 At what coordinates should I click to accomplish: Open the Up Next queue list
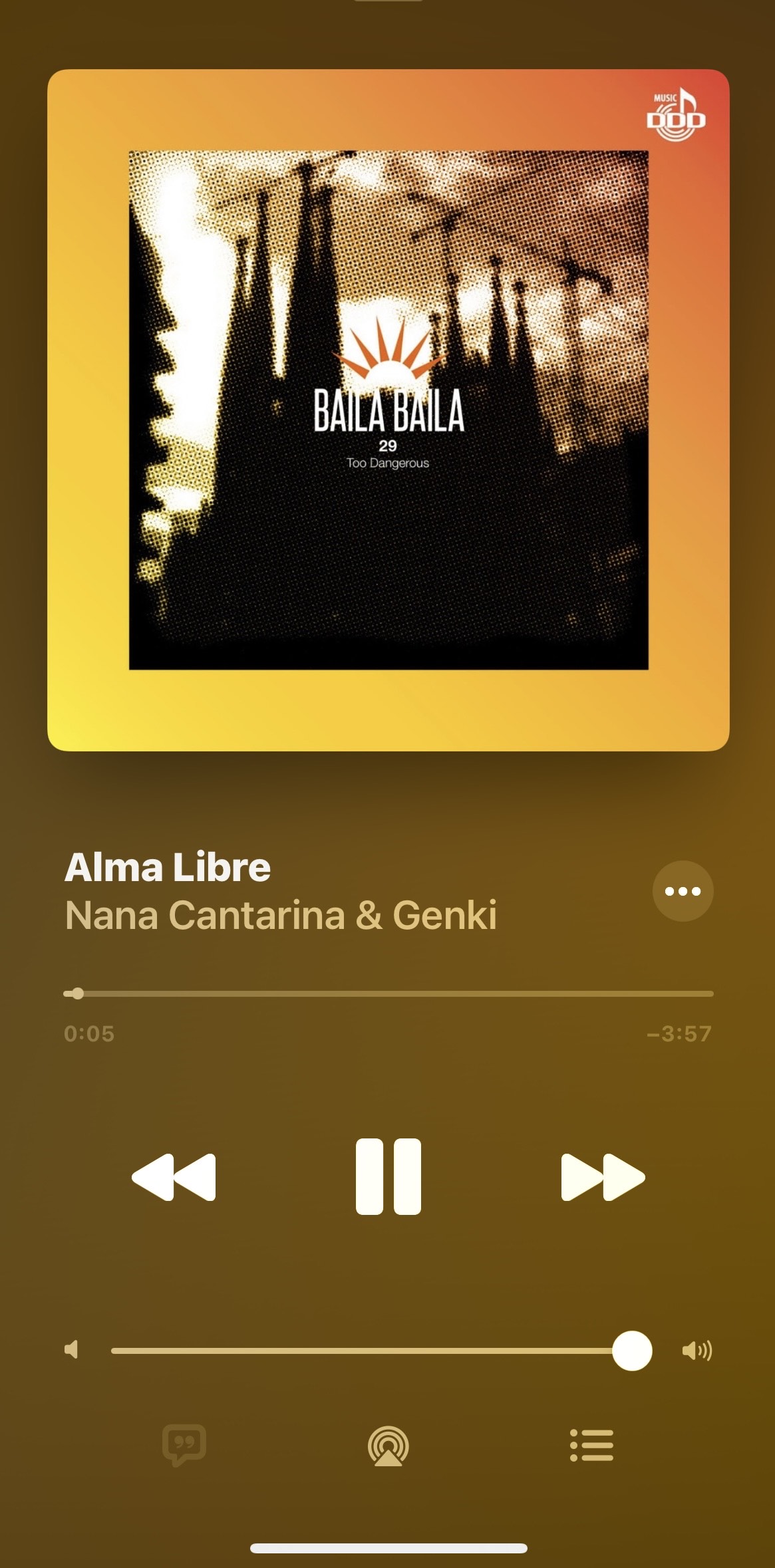pyautogui.click(x=591, y=1446)
